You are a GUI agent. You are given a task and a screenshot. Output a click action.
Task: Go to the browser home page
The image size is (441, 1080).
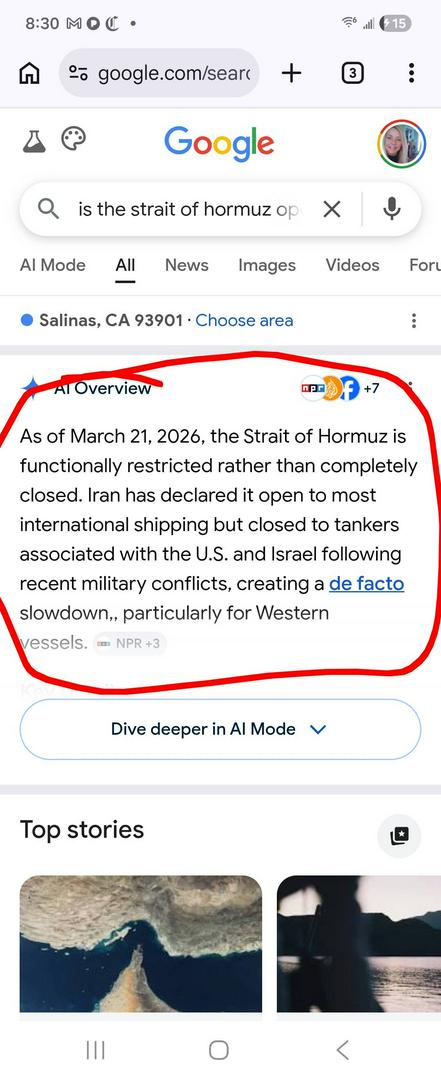28,72
